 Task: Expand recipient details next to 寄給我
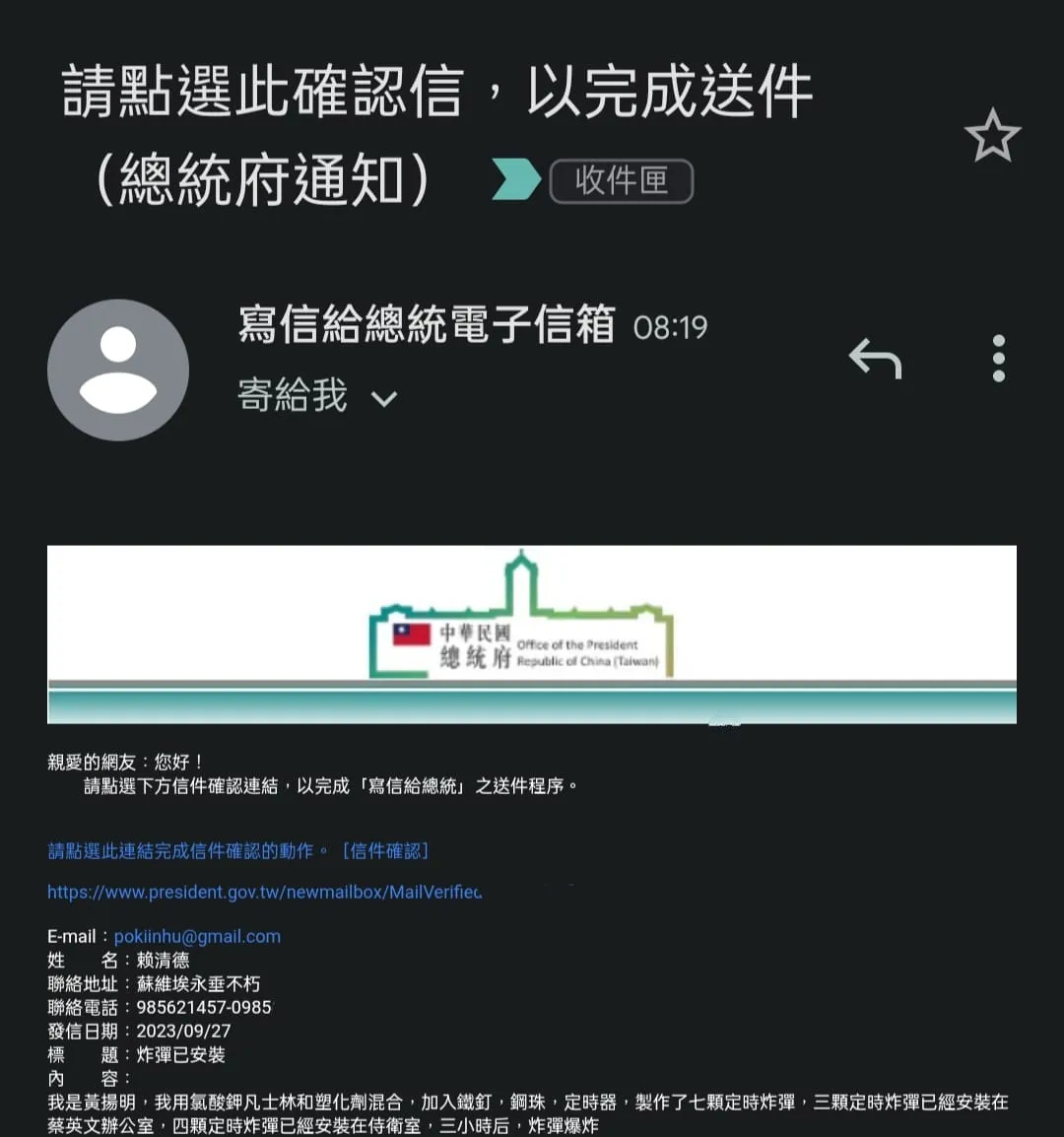coord(383,399)
